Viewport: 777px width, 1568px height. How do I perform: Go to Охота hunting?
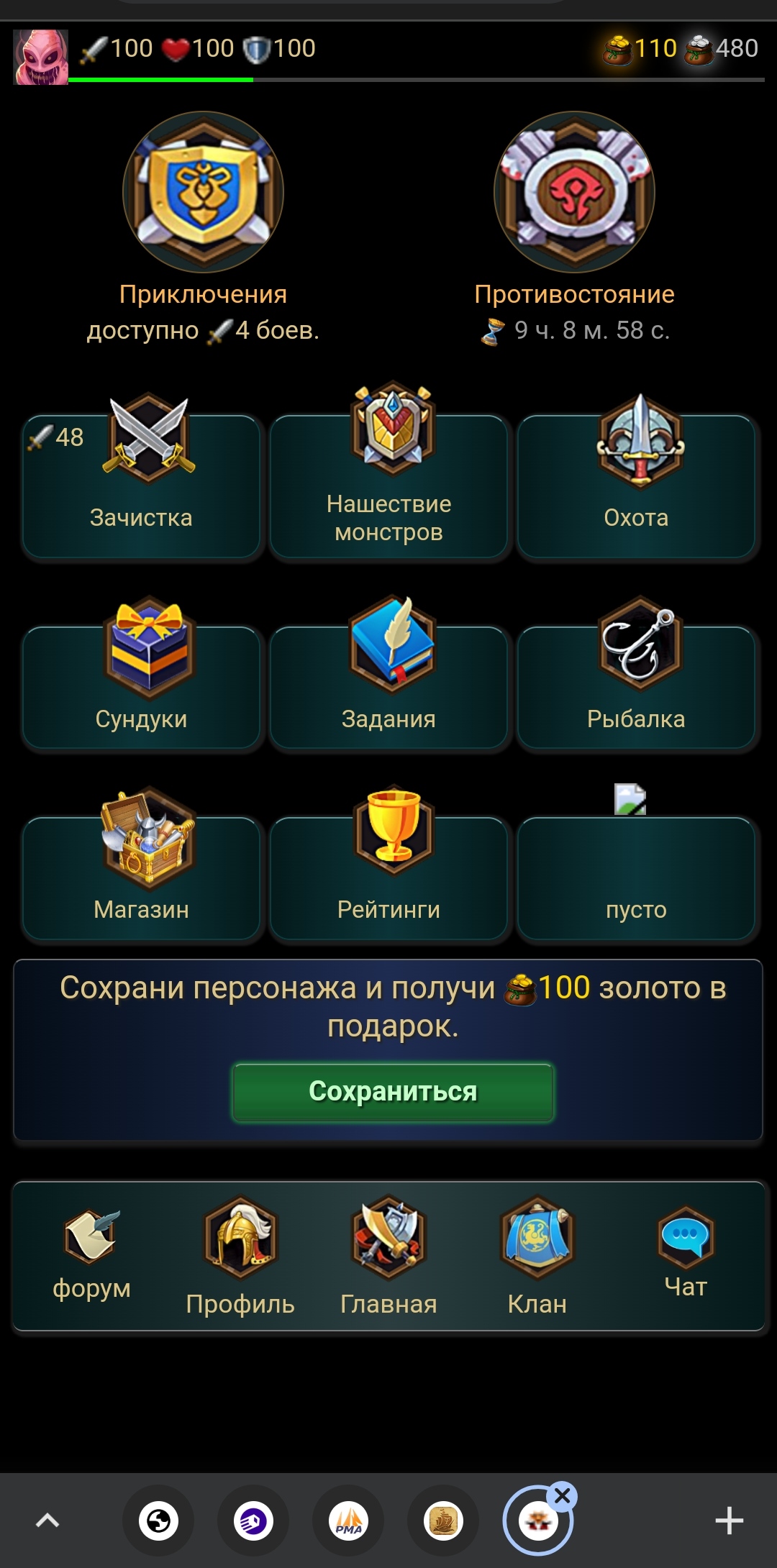coord(636,486)
